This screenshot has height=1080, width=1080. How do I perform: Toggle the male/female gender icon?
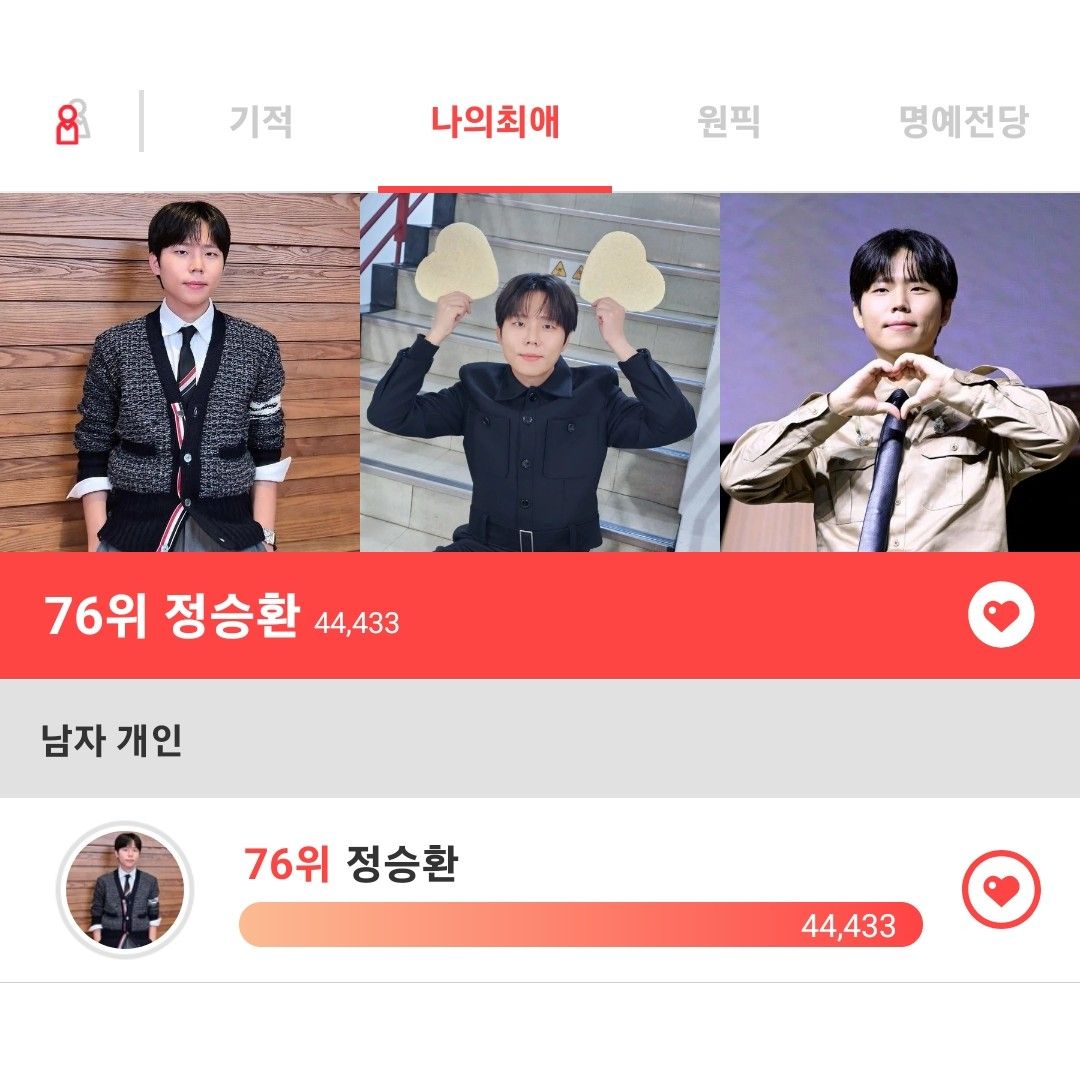70,122
